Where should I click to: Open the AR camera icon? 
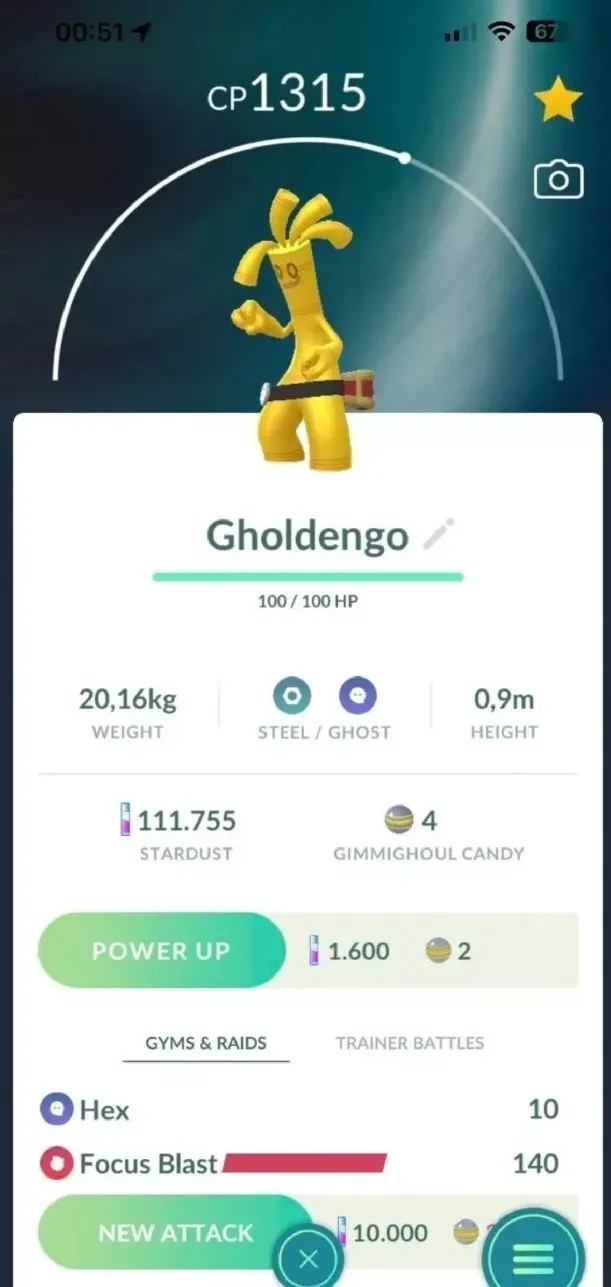559,180
